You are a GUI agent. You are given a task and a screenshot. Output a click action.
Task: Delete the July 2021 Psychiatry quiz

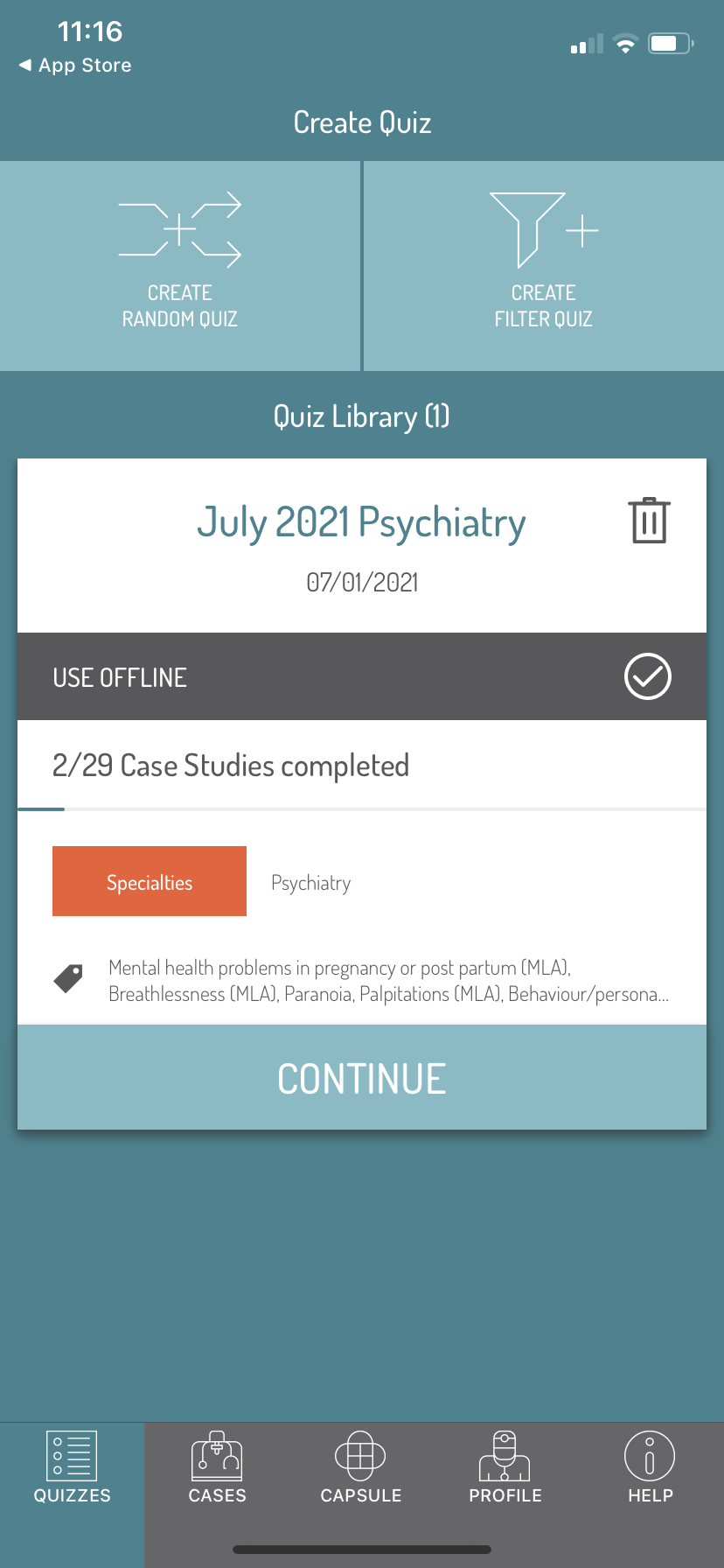649,521
